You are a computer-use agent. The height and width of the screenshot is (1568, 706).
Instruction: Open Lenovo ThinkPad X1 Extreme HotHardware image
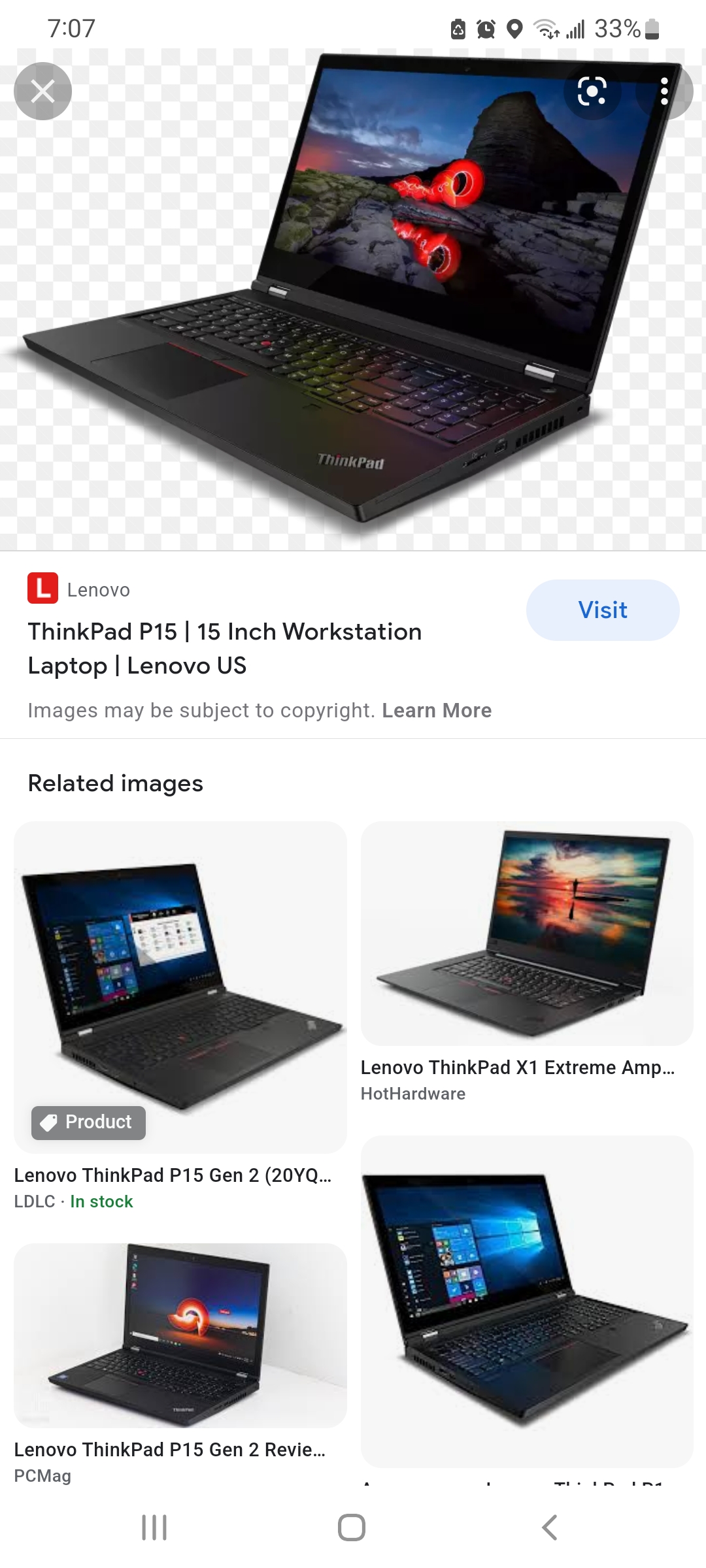(x=527, y=933)
